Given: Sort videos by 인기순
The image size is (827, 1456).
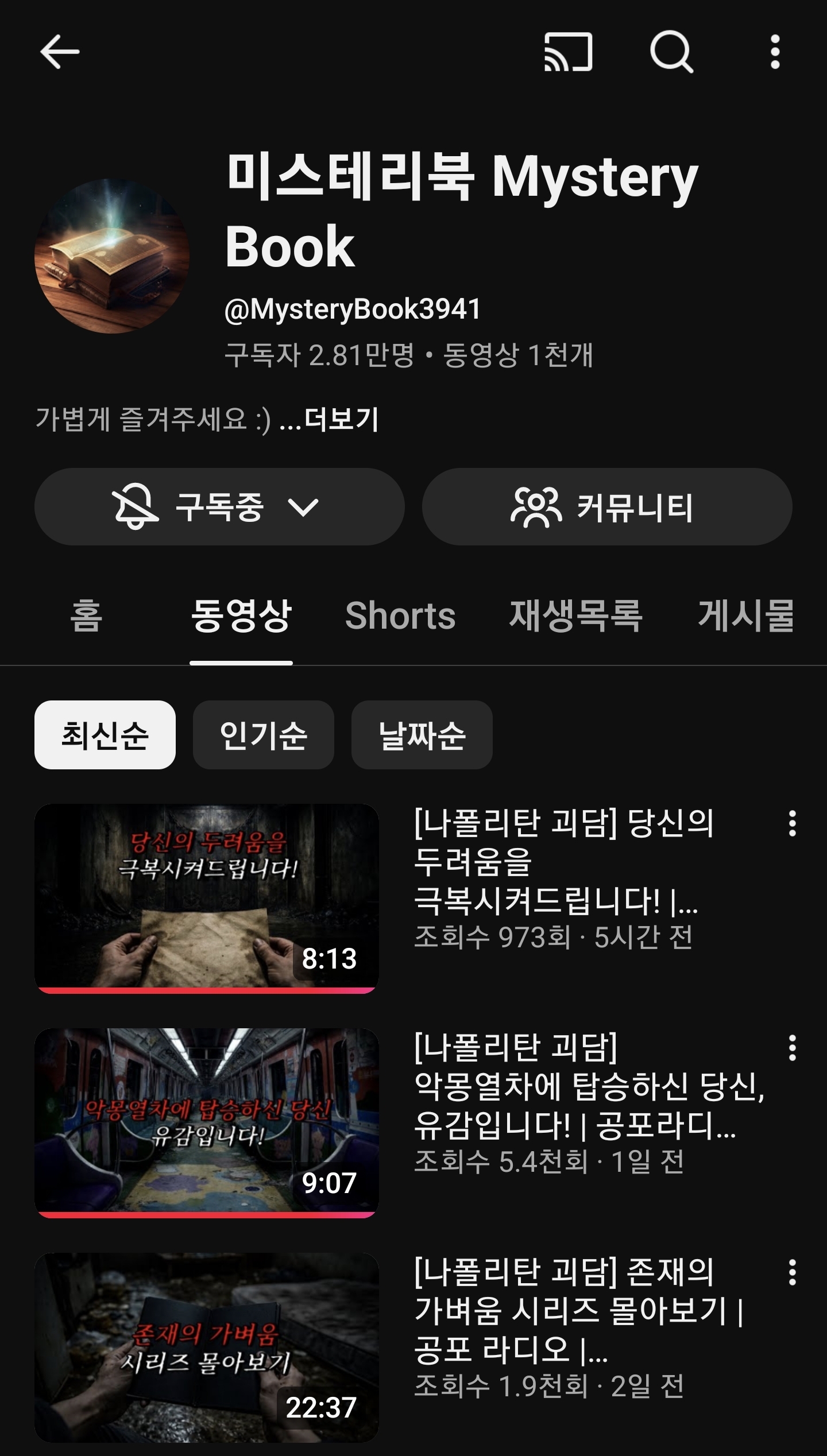Looking at the screenshot, I should click(x=263, y=735).
